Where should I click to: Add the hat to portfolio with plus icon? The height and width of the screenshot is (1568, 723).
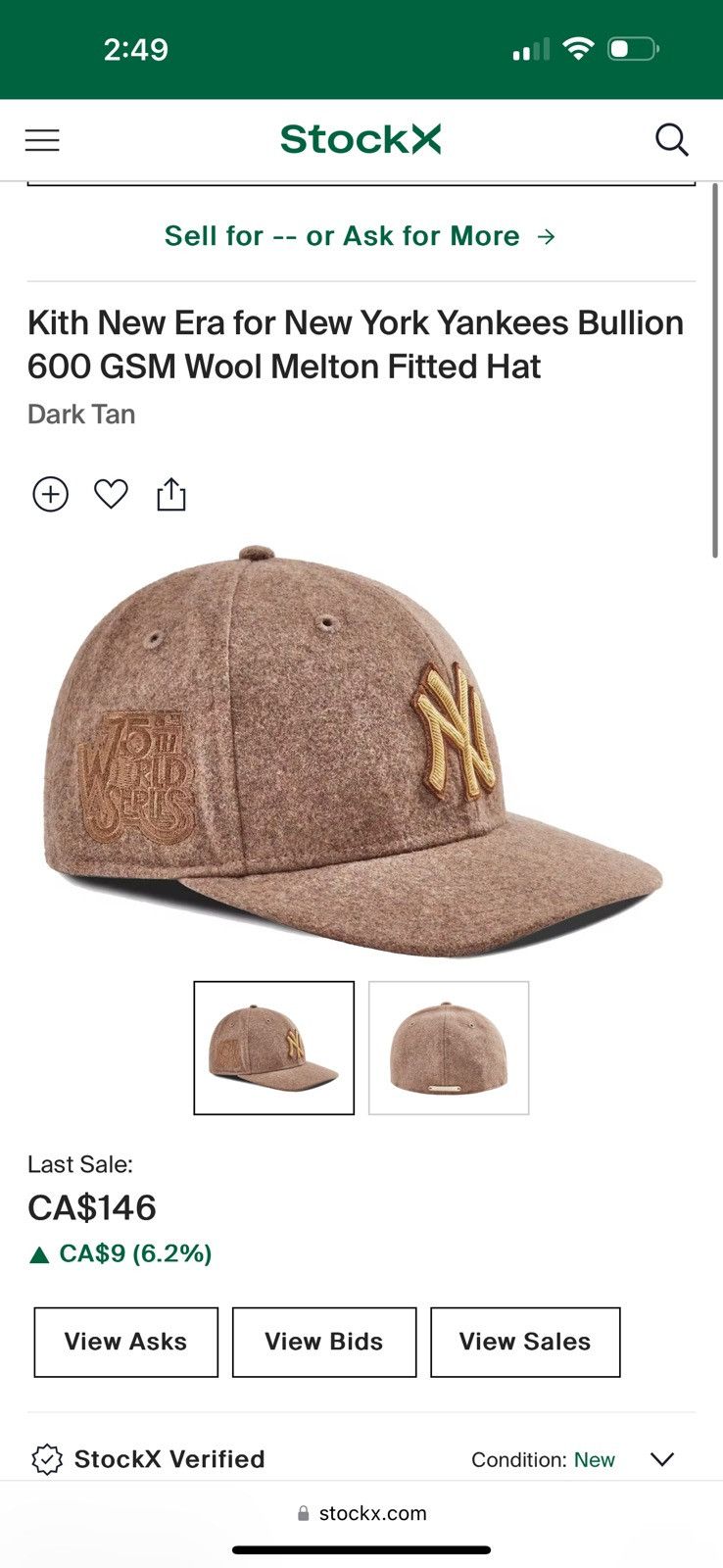[51, 494]
